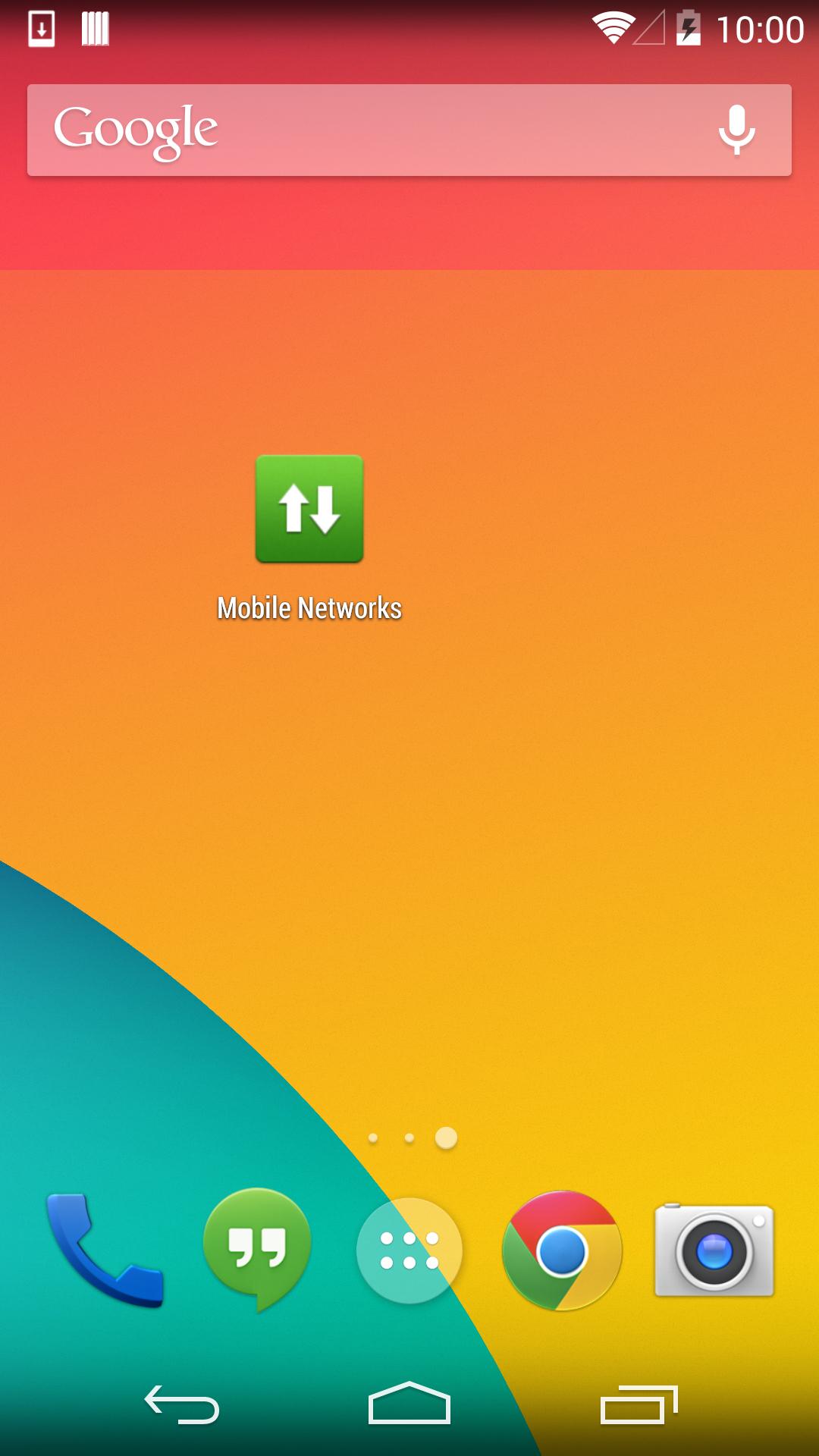Open the Mobile Networks shortcut
Viewport: 819px width, 1456px height.
coord(309,510)
